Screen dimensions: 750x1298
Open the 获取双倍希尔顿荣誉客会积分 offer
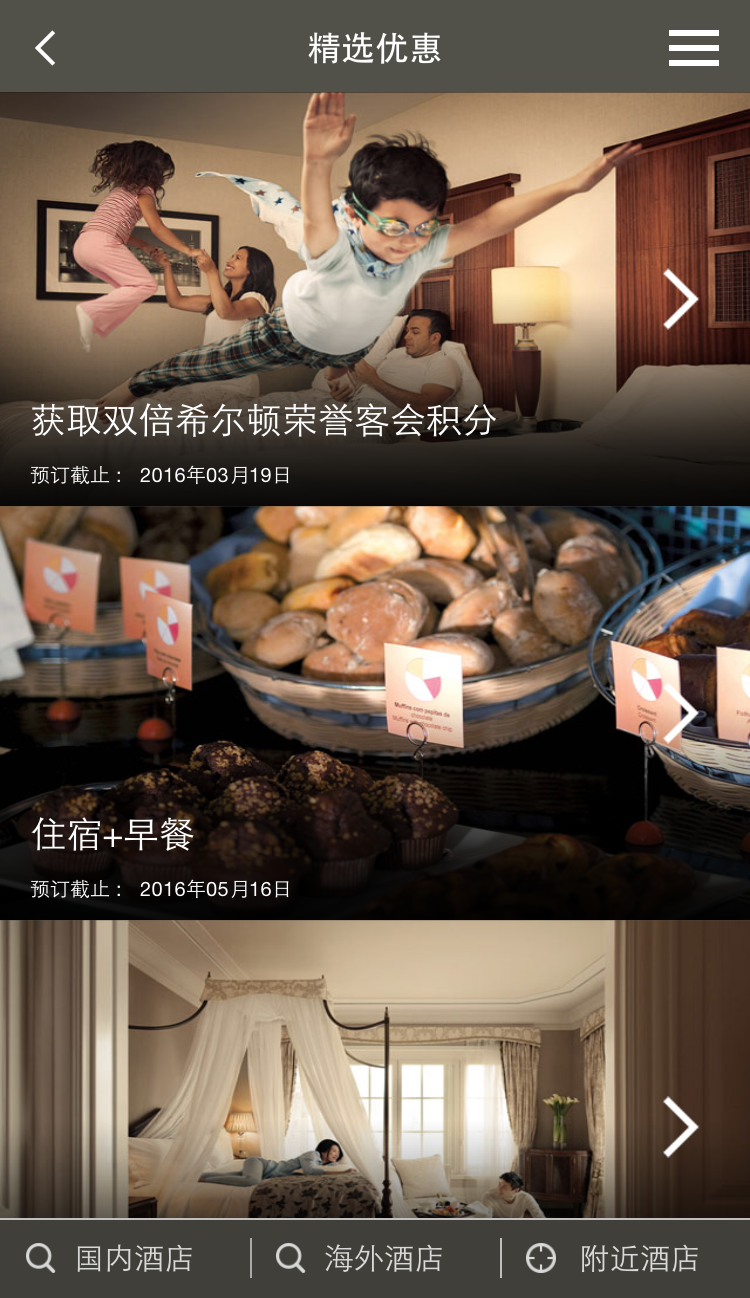[375, 300]
